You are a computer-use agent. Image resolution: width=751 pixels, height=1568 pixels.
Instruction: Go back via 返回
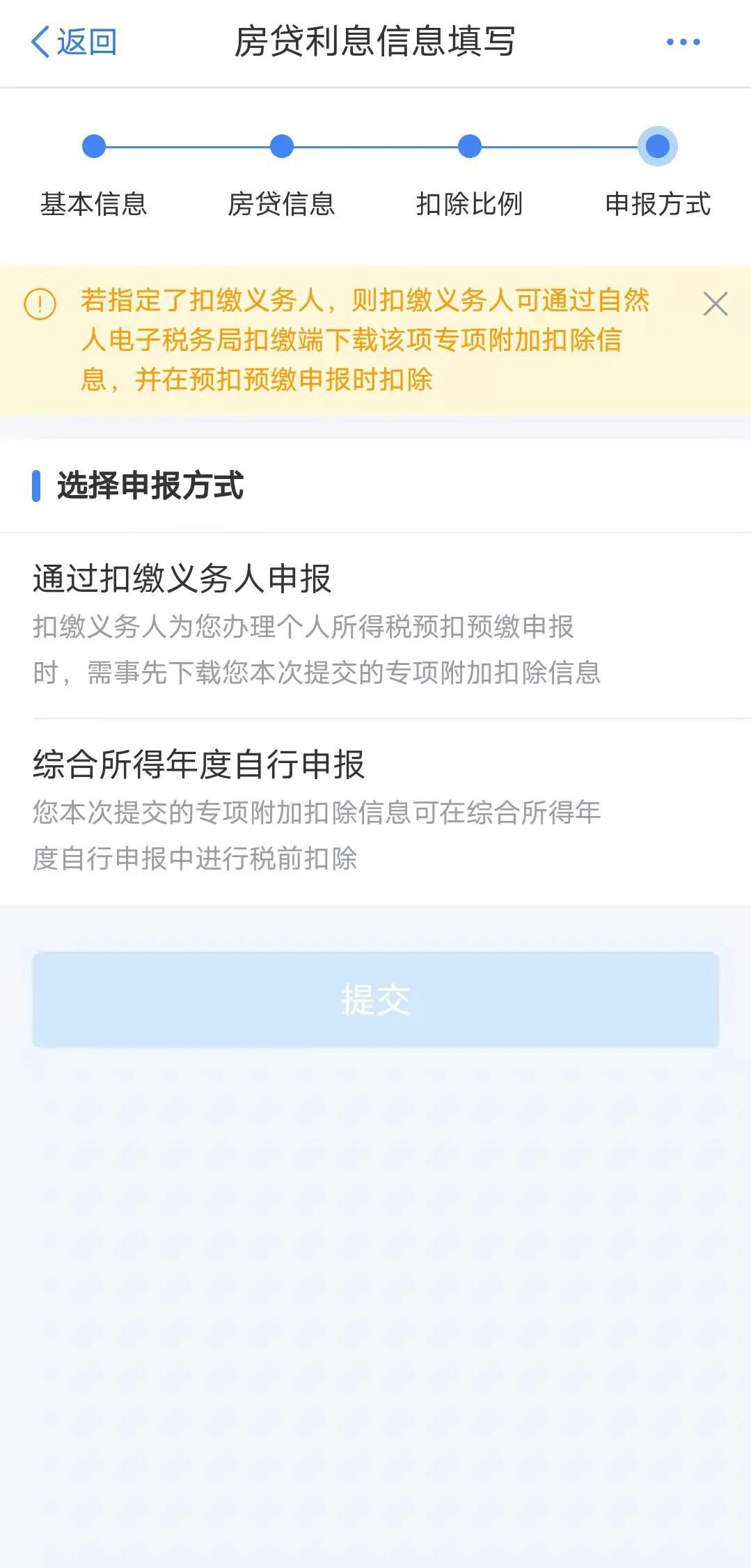[x=74, y=42]
